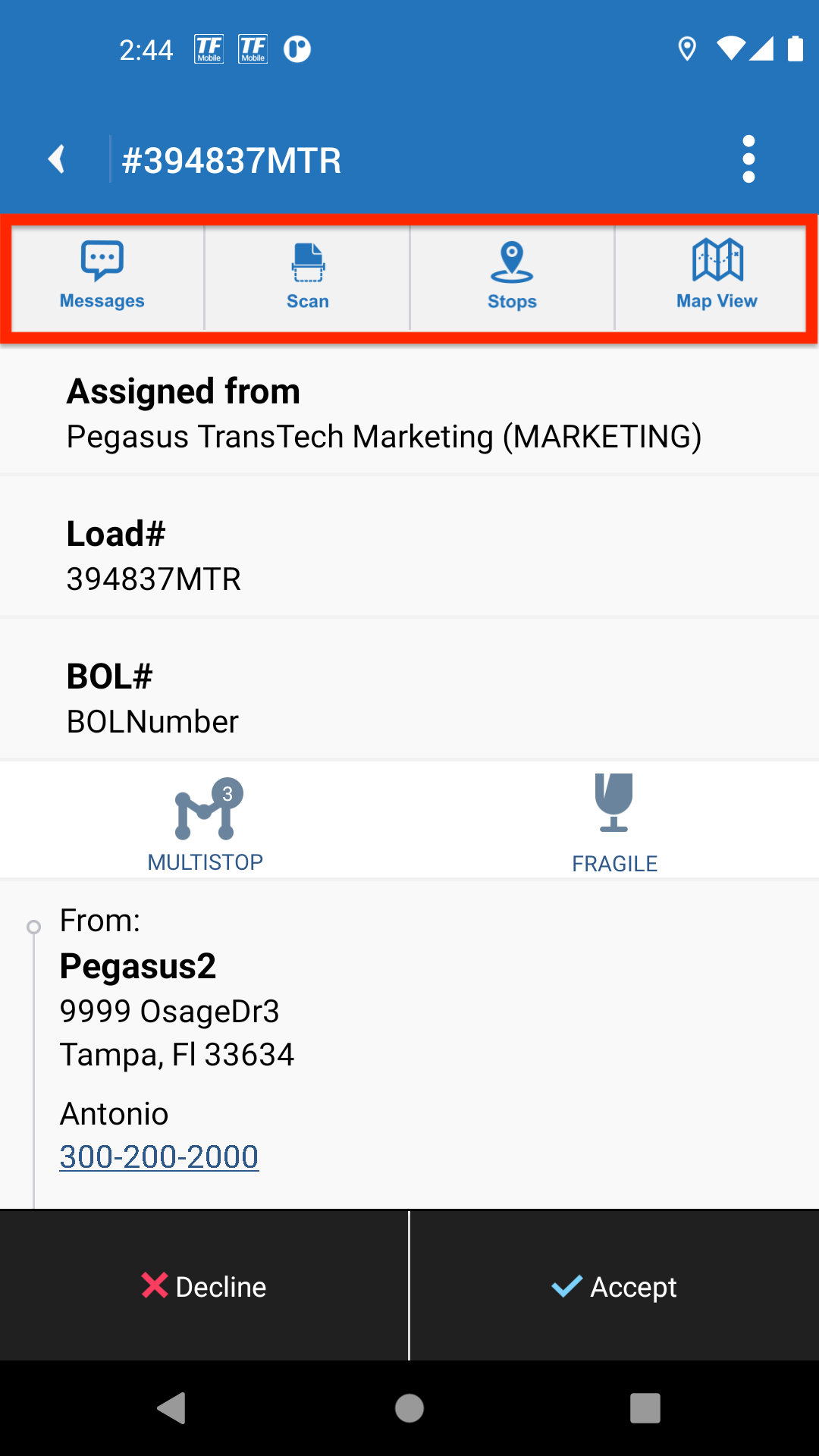View the Stops list
This screenshot has width=819, height=1456.
(512, 278)
